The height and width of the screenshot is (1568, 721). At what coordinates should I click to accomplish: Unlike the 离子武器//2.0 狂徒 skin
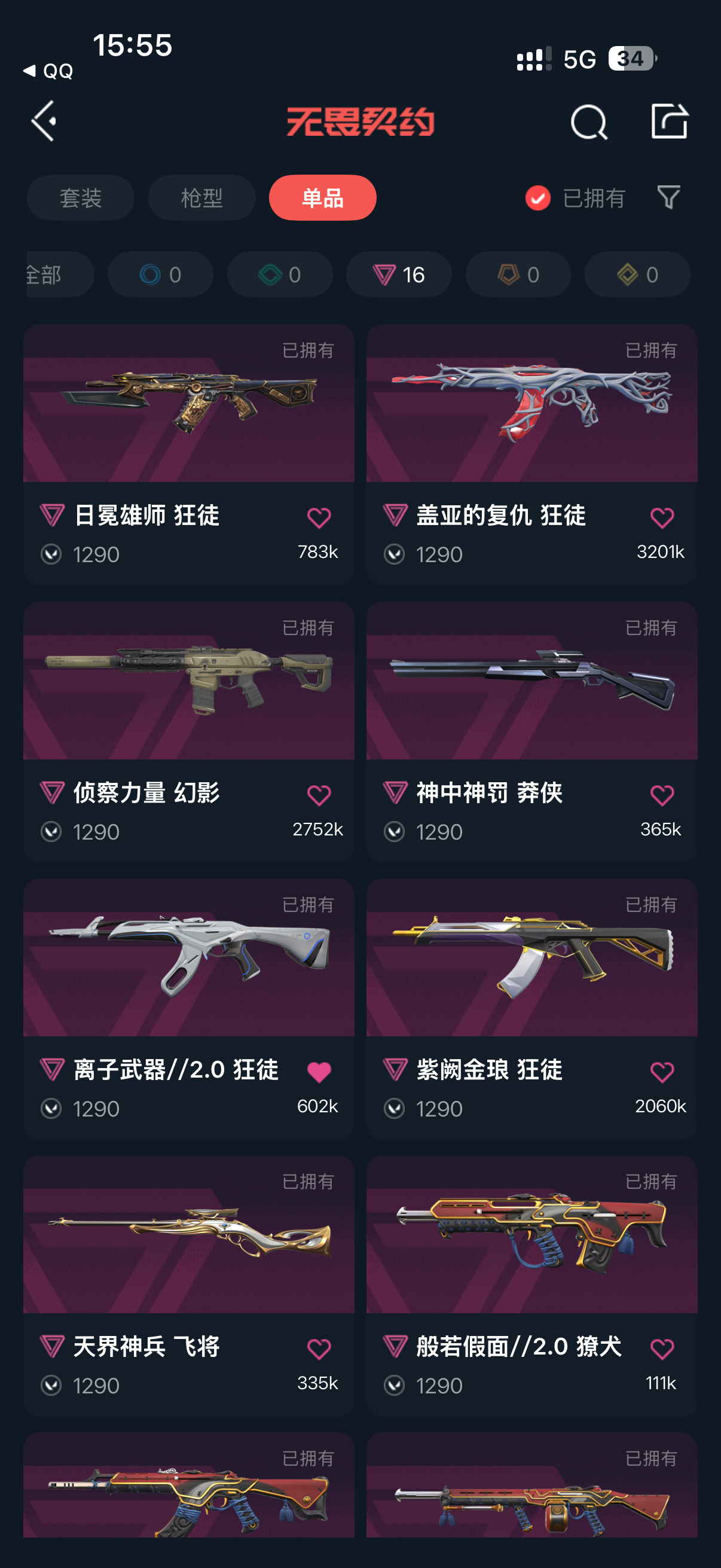click(319, 1072)
